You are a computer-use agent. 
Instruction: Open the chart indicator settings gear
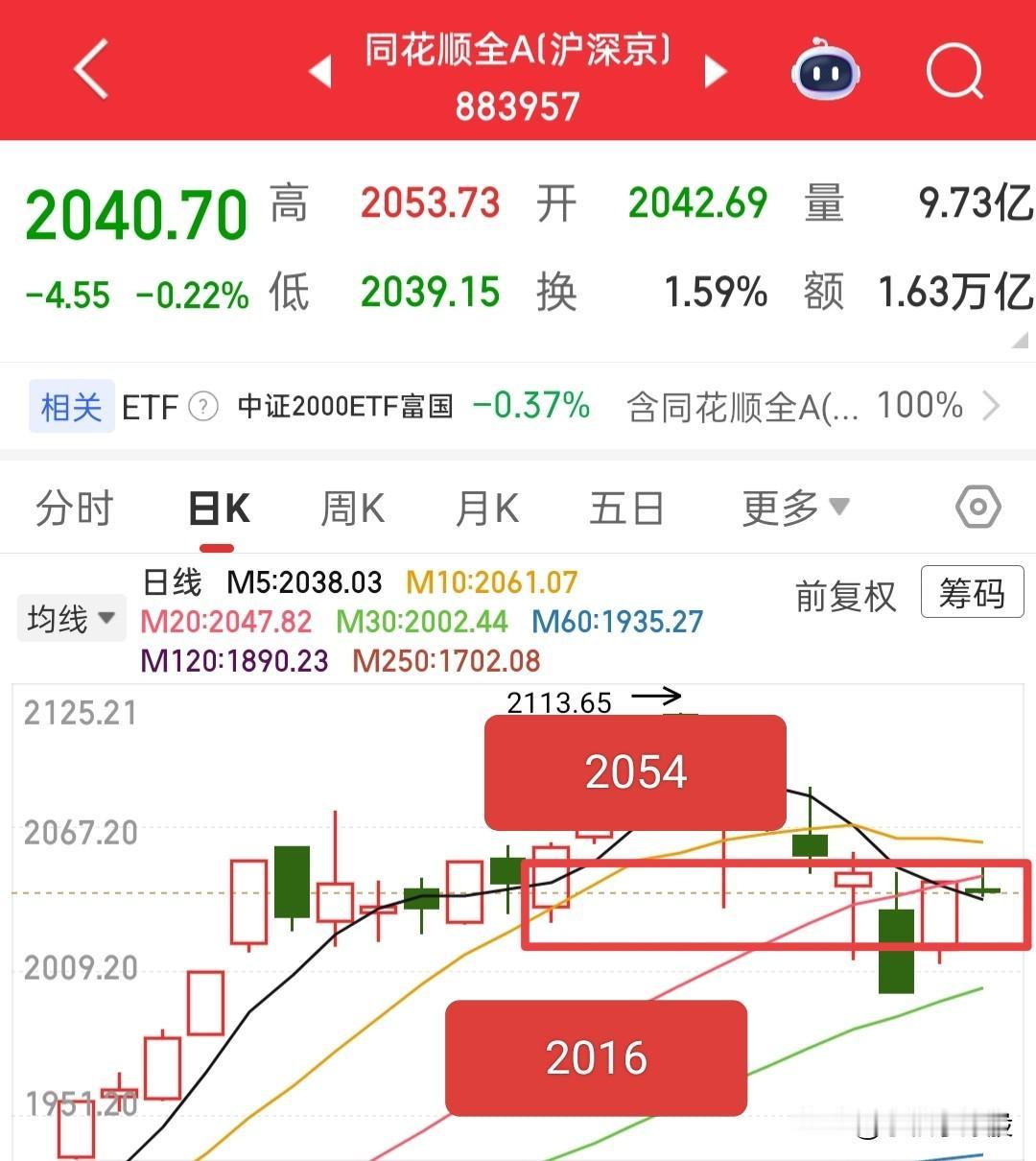977,507
